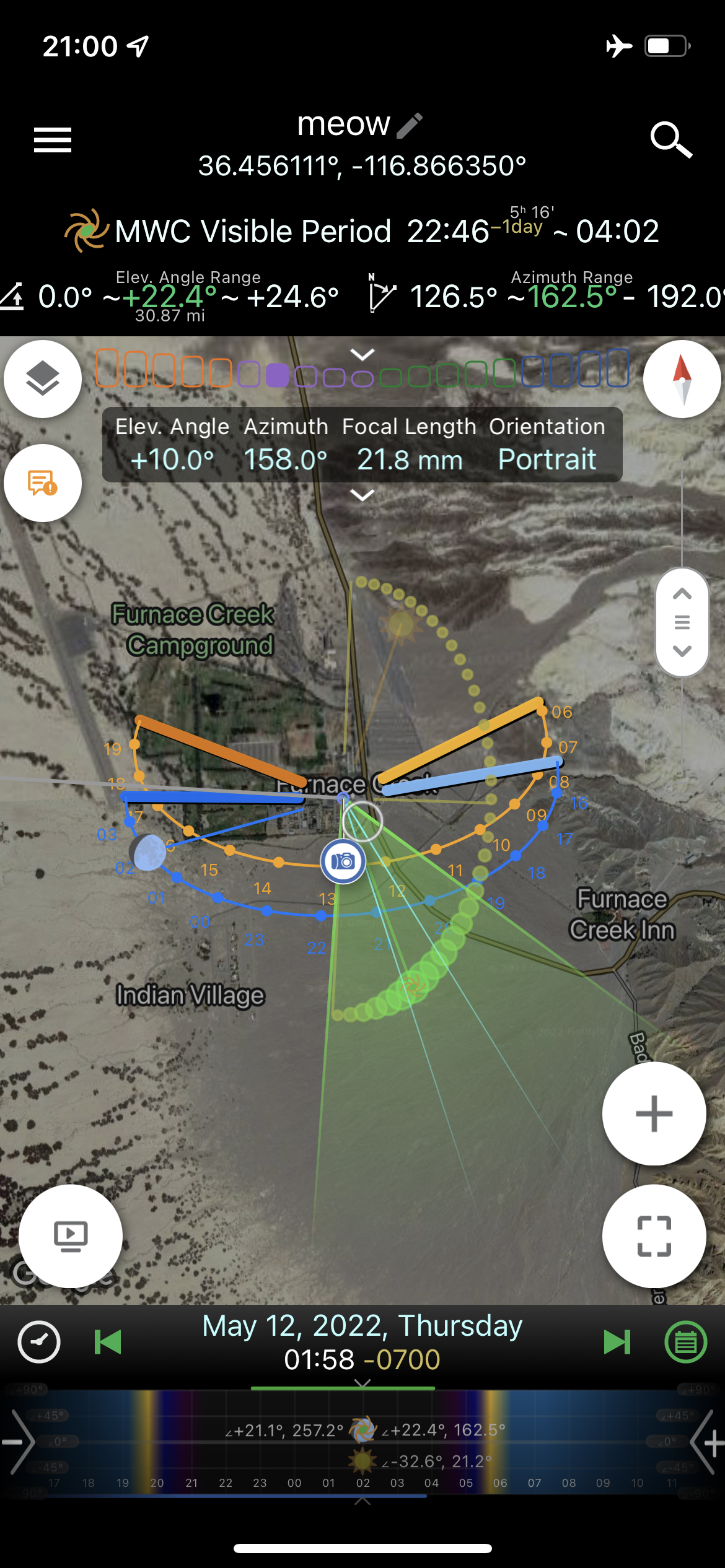
Task: Open the search magnifier
Action: click(x=671, y=140)
